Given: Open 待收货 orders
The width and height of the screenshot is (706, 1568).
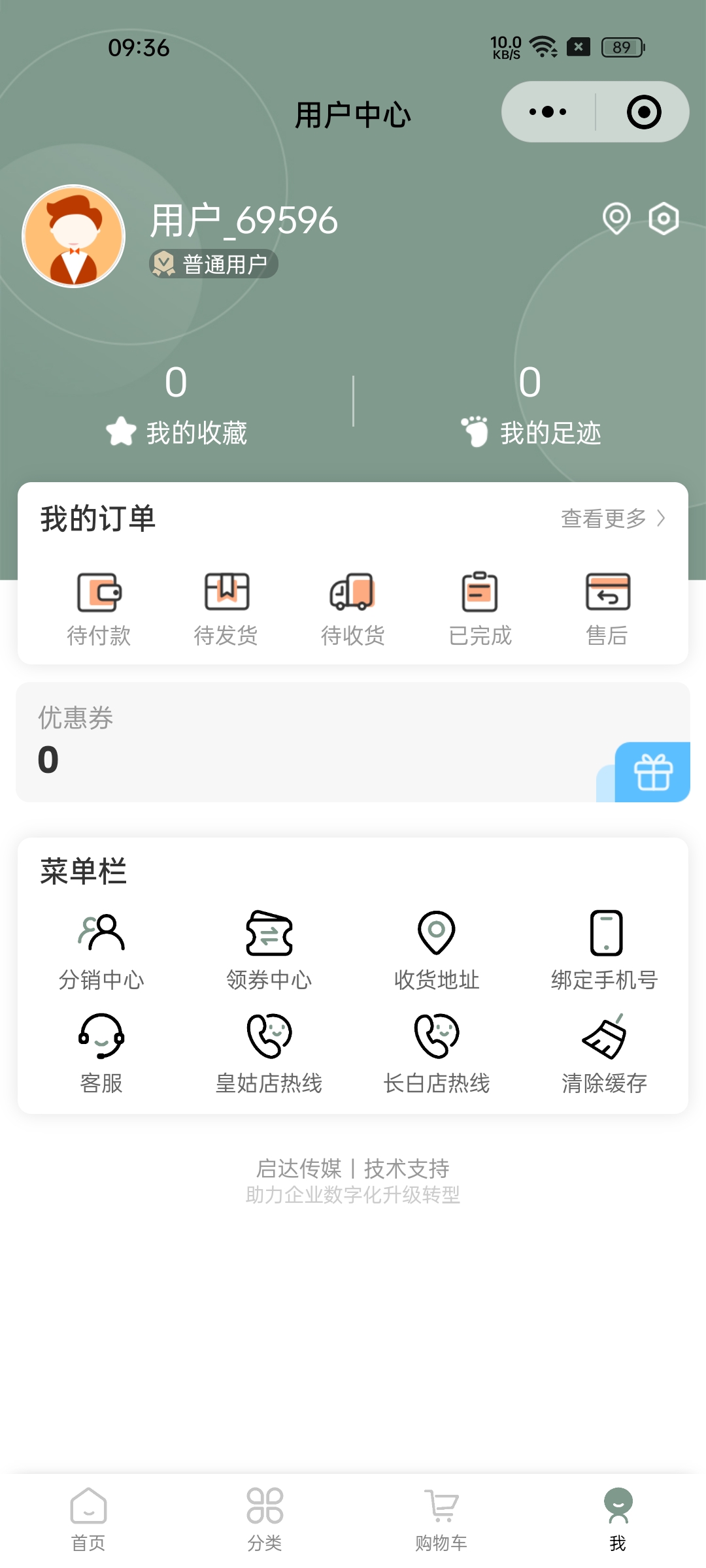Looking at the screenshot, I should 353,609.
